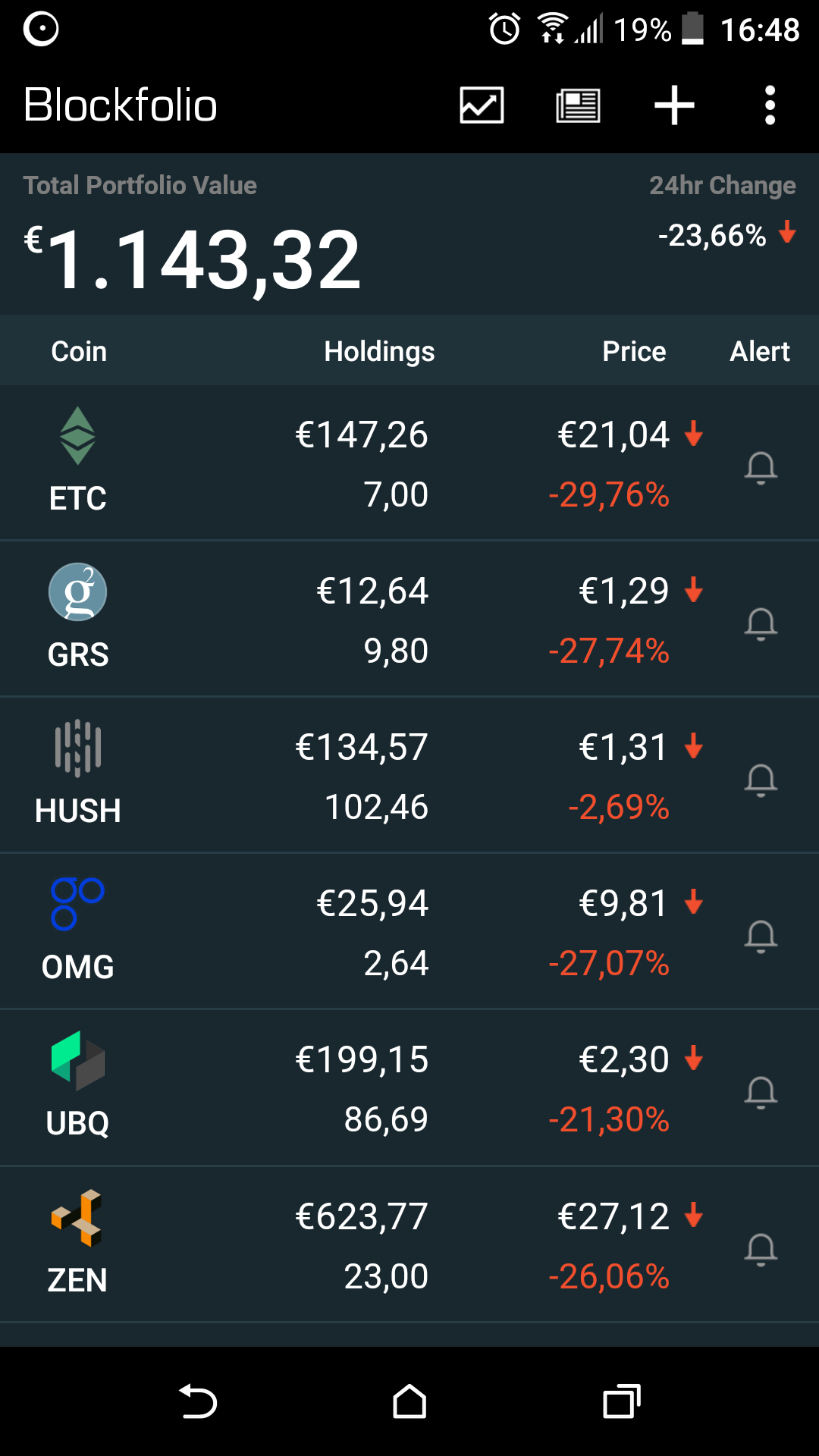819x1456 pixels.
Task: Open ZEN coin details
Action: [409, 1244]
